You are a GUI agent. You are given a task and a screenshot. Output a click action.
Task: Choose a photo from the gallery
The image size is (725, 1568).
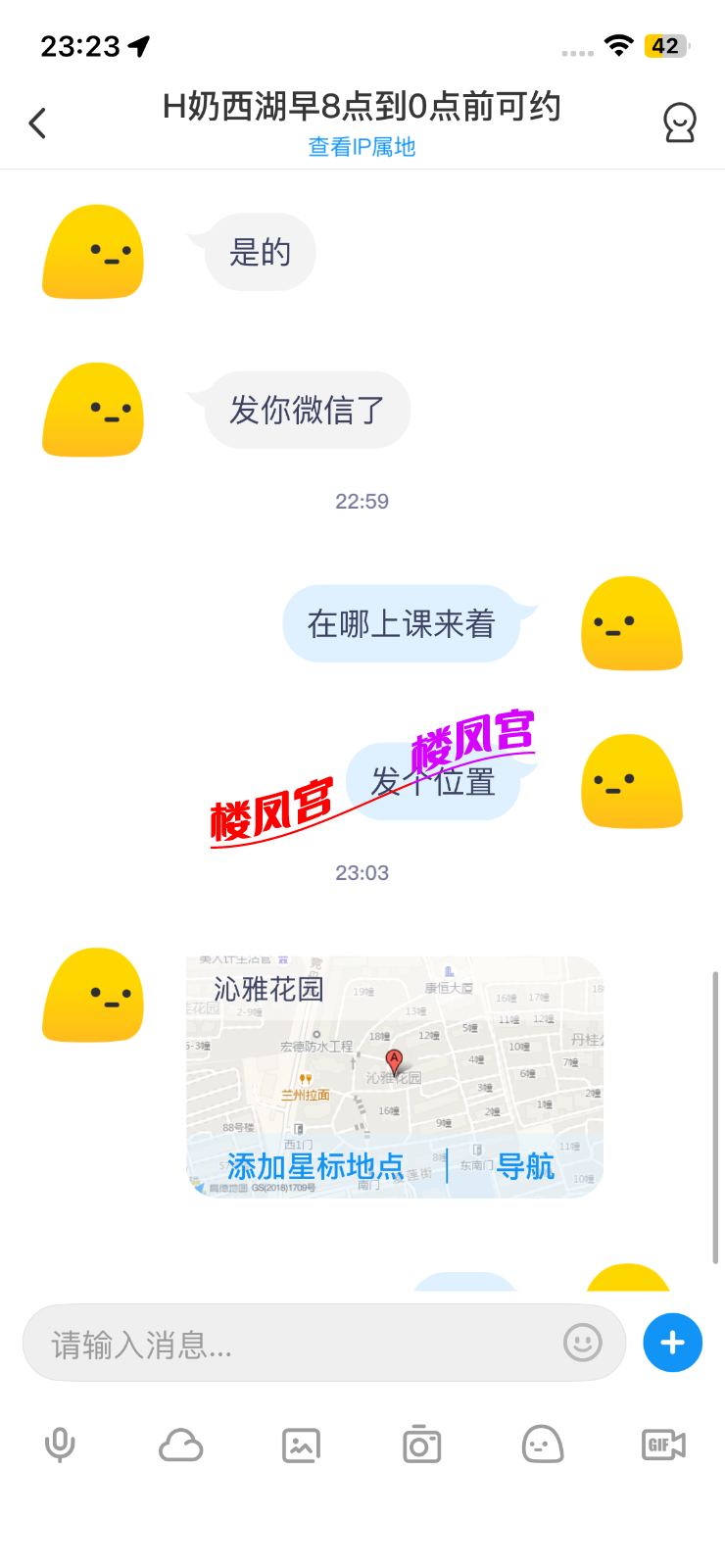[x=301, y=1445]
